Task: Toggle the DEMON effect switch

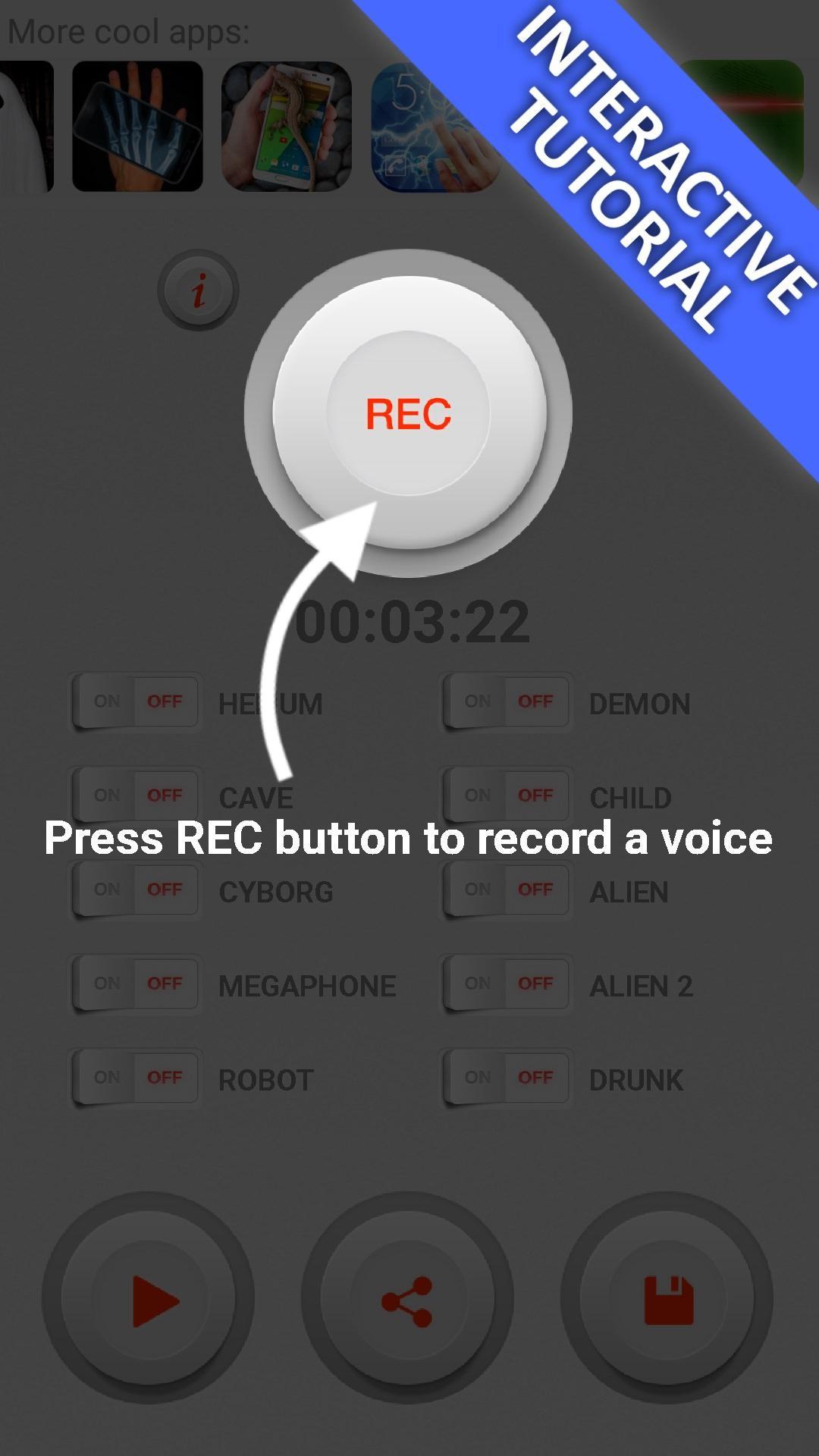Action: click(x=507, y=701)
